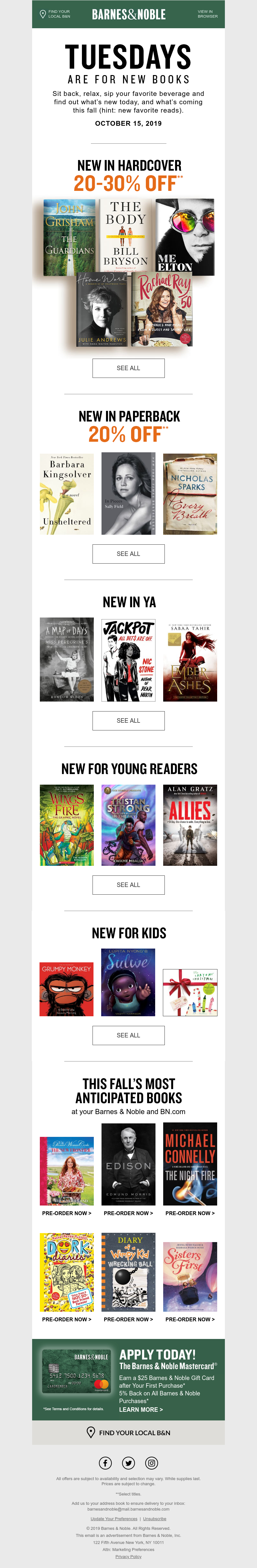Tap Learn More about the Mastercard
Screen dimensions: 257x1568
141,1409
